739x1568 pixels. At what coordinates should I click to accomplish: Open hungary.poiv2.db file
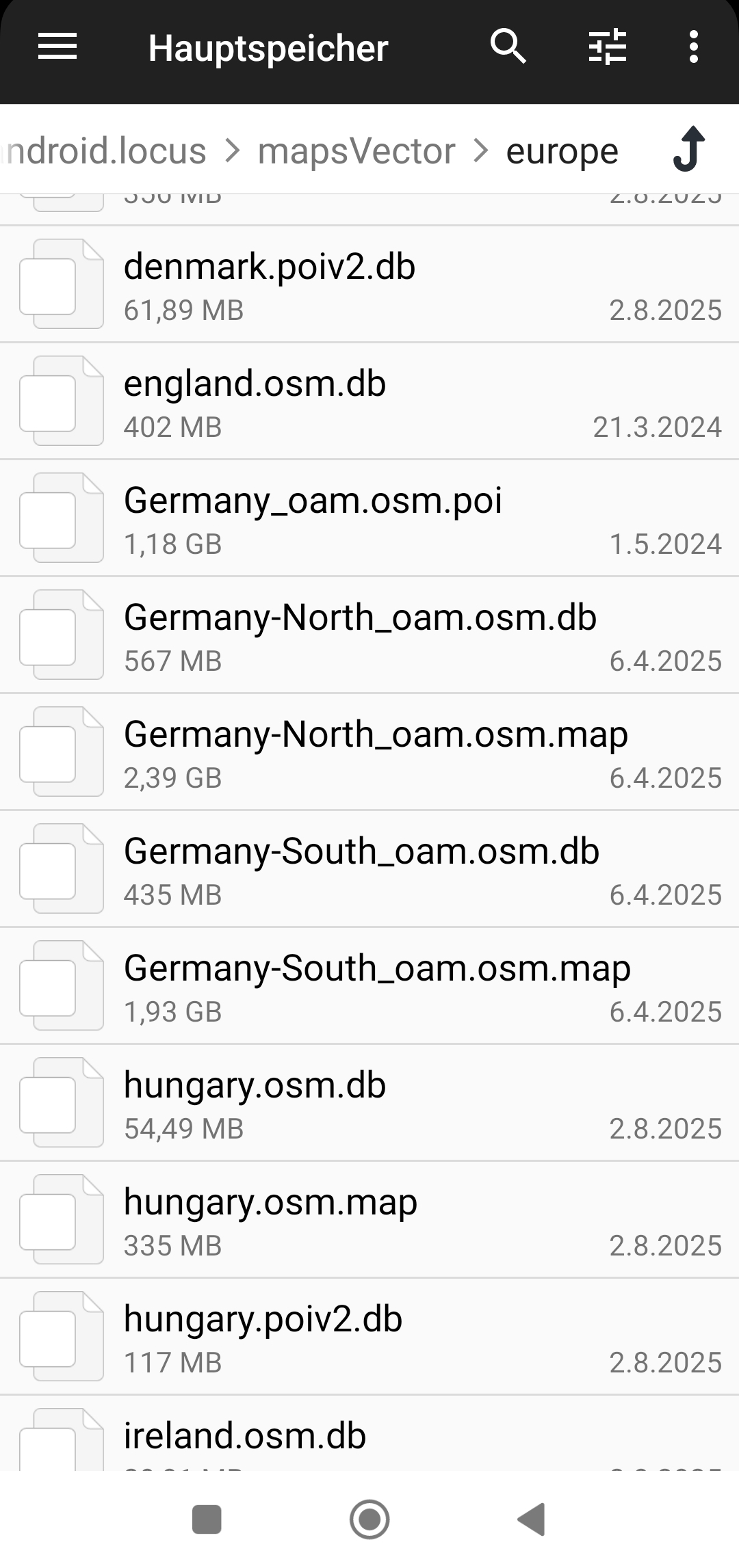(x=369, y=1337)
